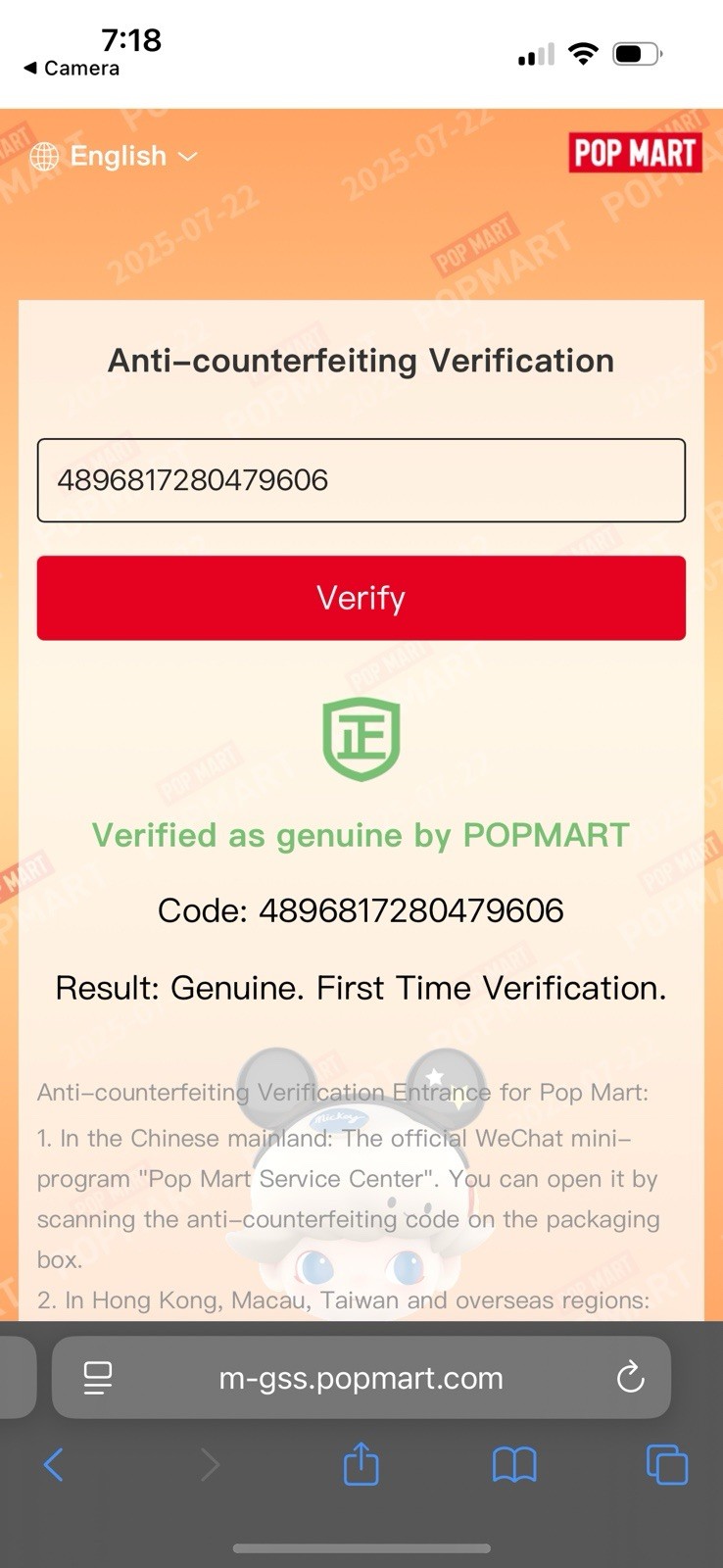Show all open Safari tabs
This screenshot has height=1568, width=723.
coord(666,1465)
